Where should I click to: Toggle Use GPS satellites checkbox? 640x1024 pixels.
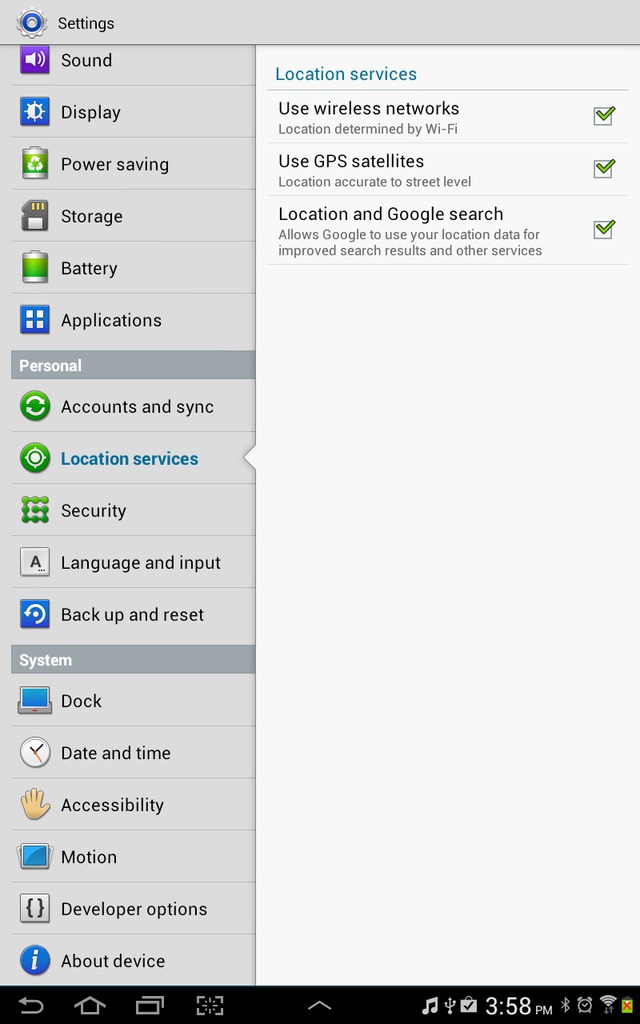click(x=604, y=169)
